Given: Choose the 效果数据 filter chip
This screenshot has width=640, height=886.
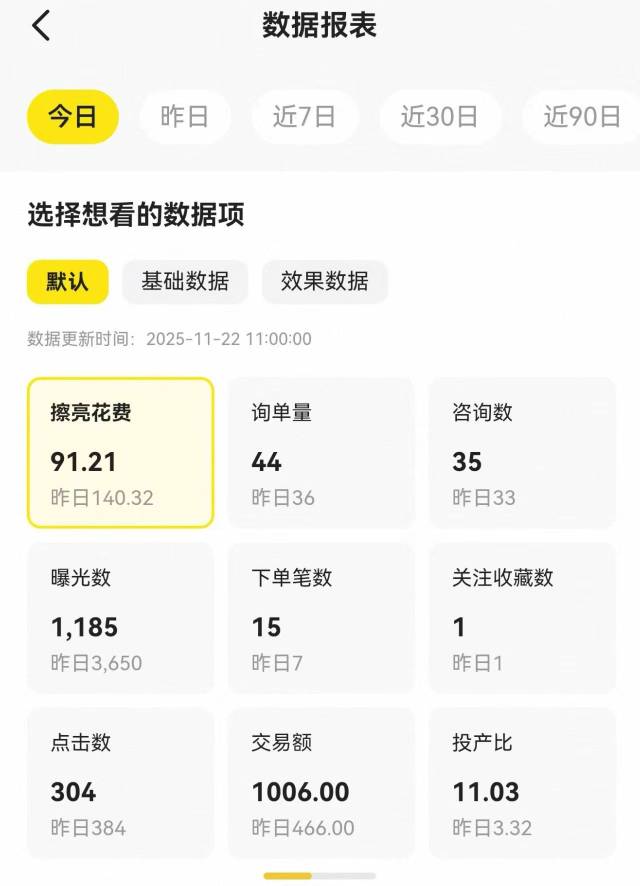Looking at the screenshot, I should coord(324,281).
